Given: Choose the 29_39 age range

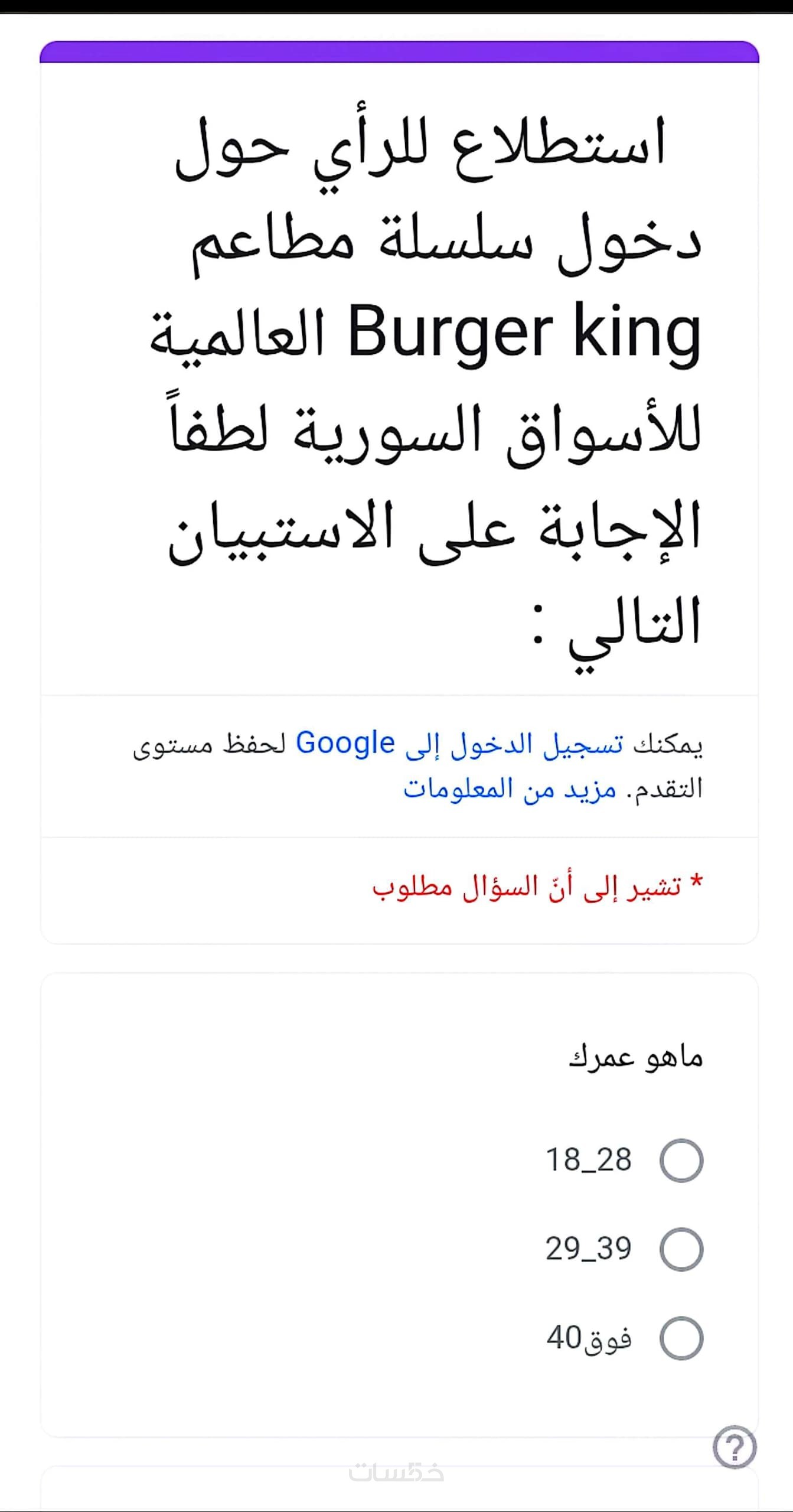Looking at the screenshot, I should coord(681,1249).
